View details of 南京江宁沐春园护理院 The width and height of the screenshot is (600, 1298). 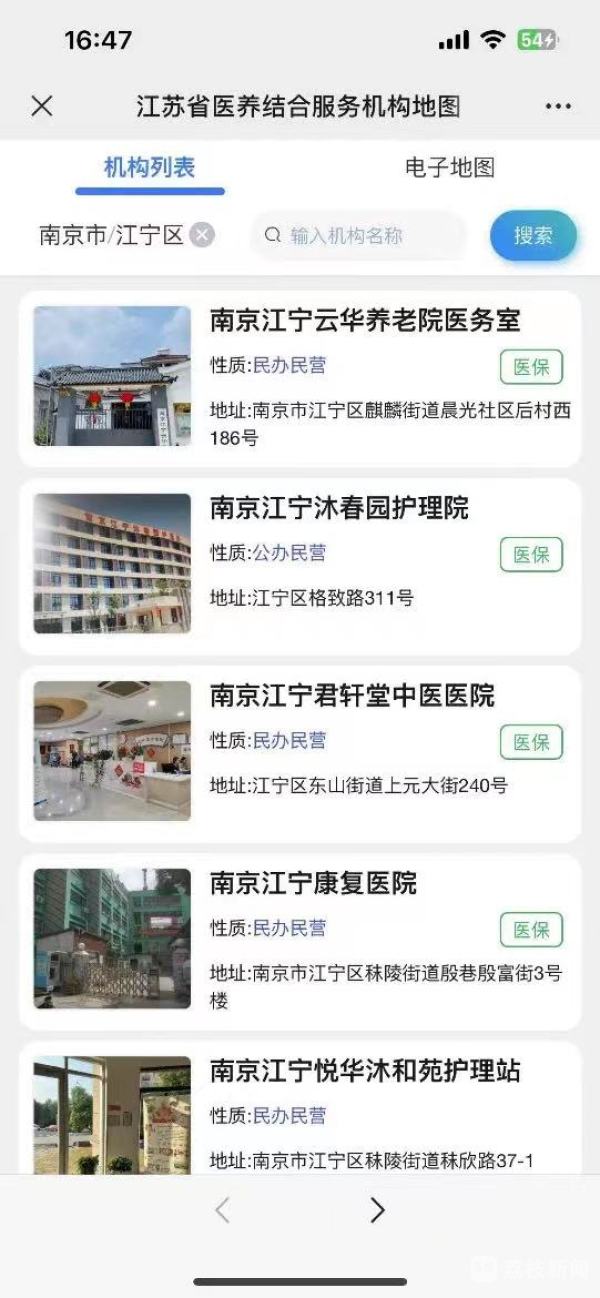(300, 566)
